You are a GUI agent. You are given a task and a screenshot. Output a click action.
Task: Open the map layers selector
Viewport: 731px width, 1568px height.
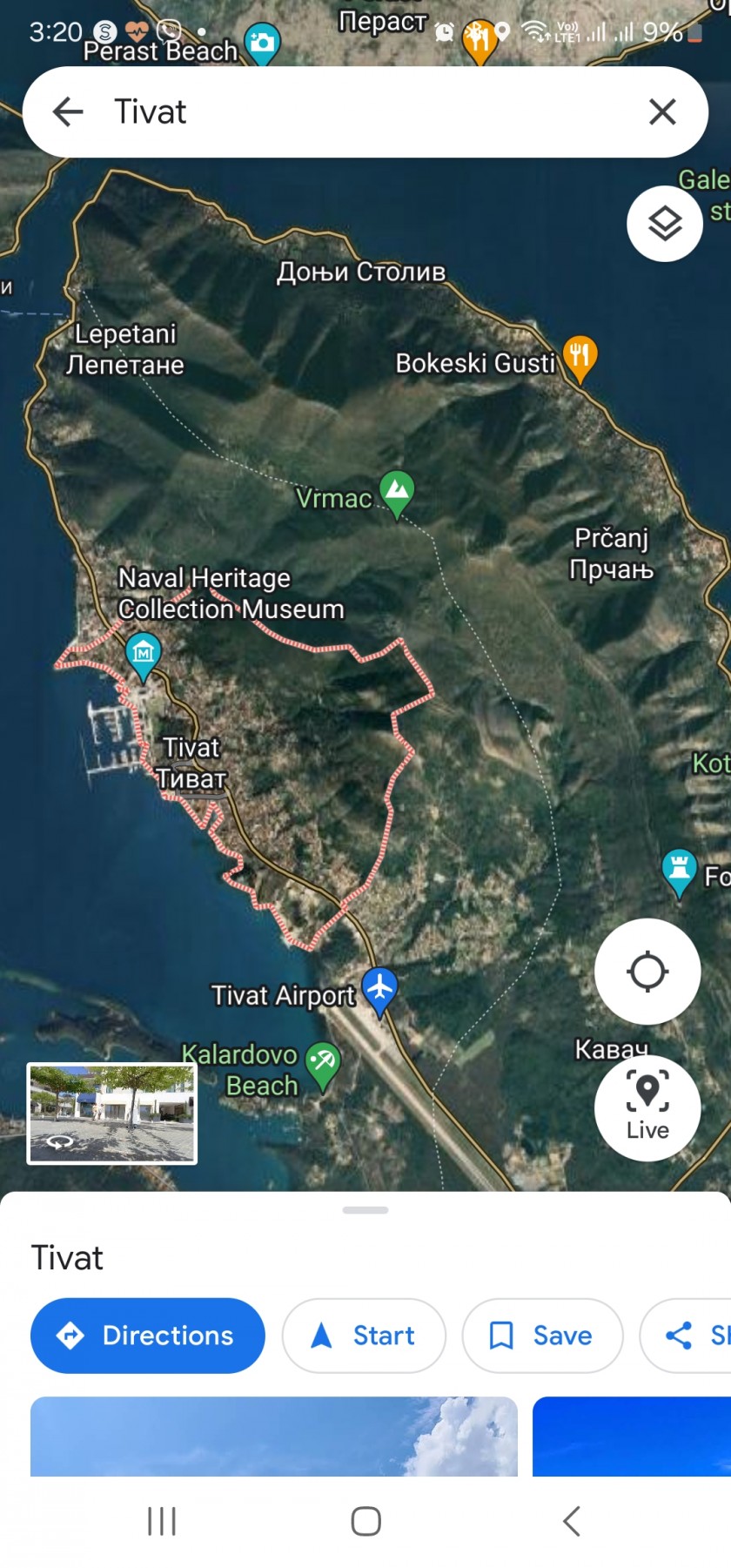pyautogui.click(x=665, y=224)
